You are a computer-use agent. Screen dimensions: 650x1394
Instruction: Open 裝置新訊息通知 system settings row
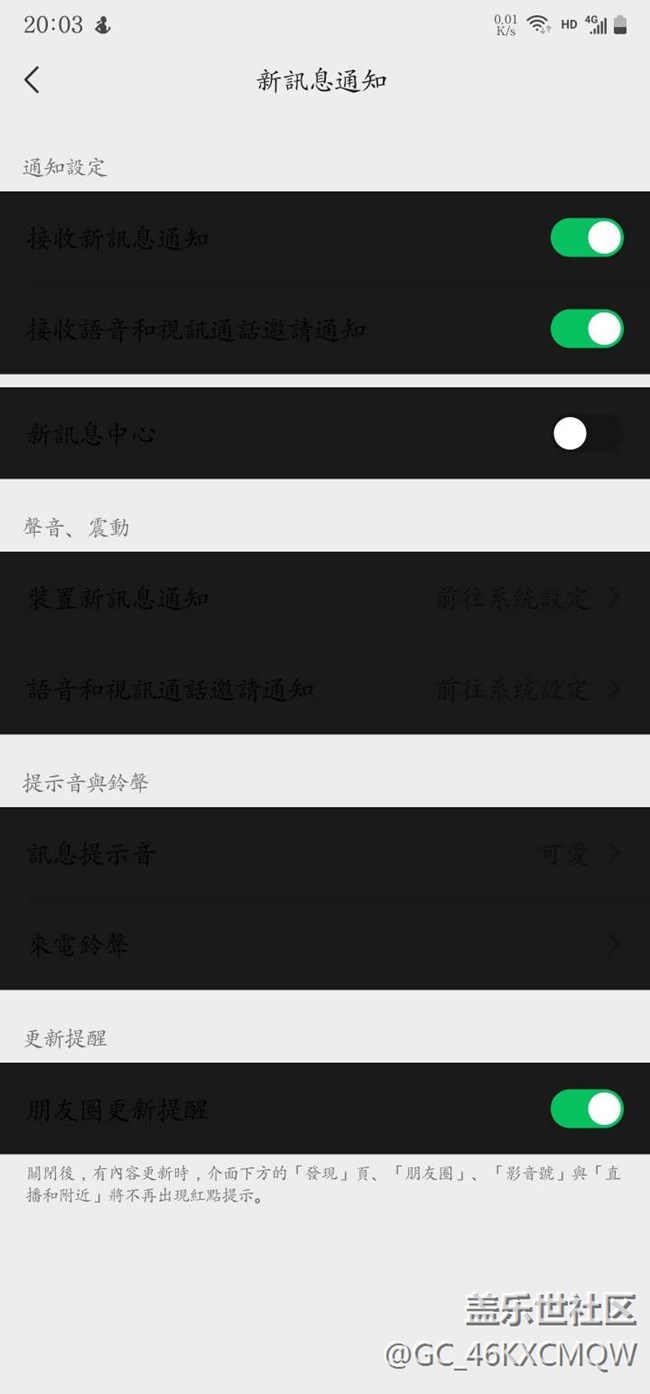pyautogui.click(x=325, y=598)
